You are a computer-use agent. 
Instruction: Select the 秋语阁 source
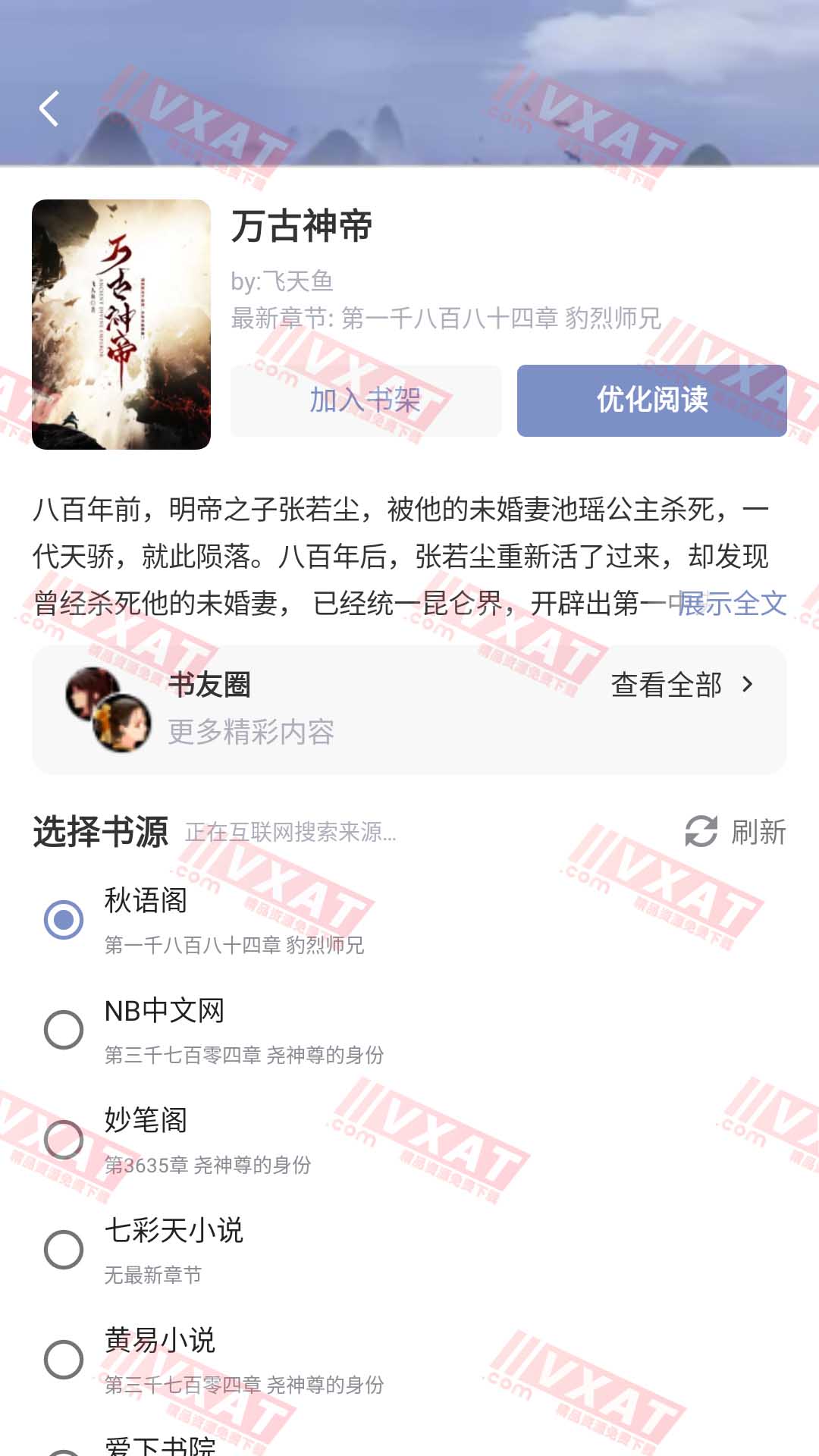click(409, 919)
